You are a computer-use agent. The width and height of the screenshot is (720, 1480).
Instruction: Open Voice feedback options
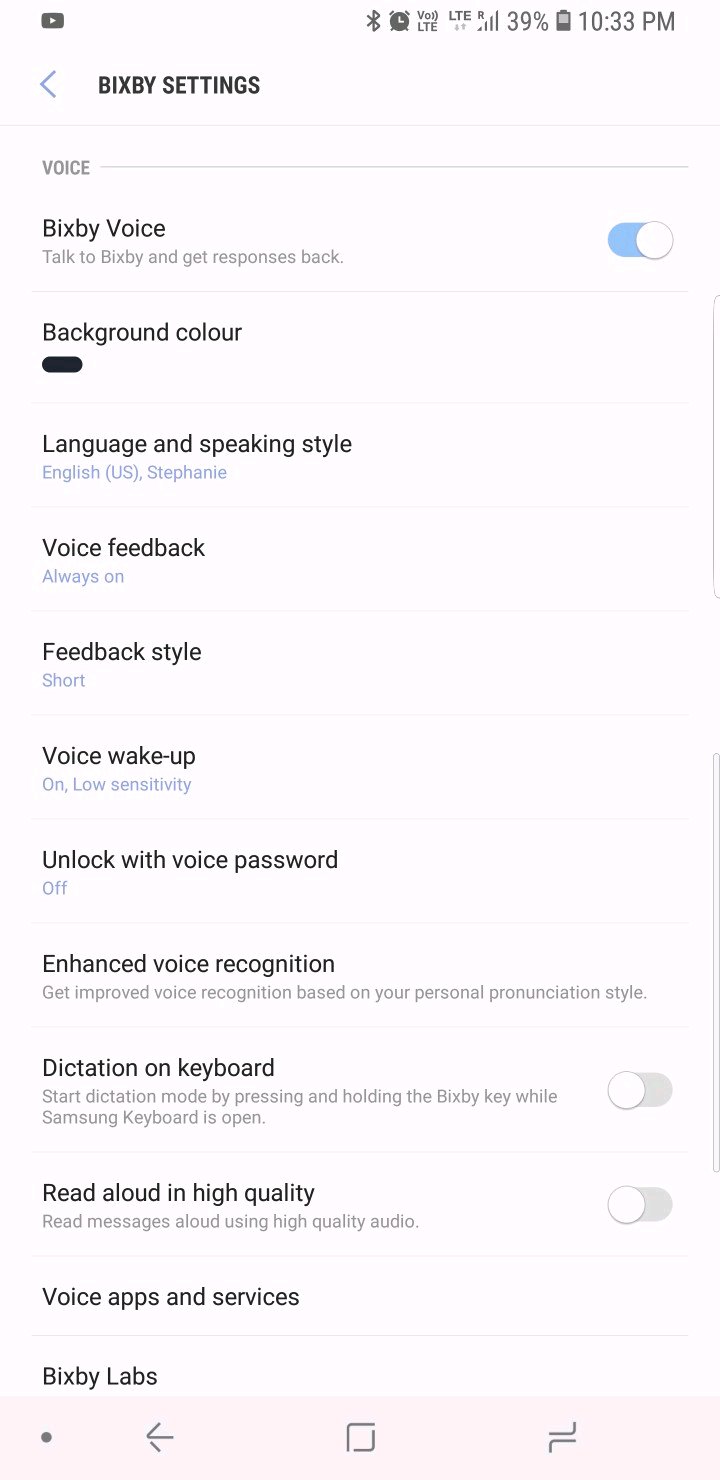[360, 560]
